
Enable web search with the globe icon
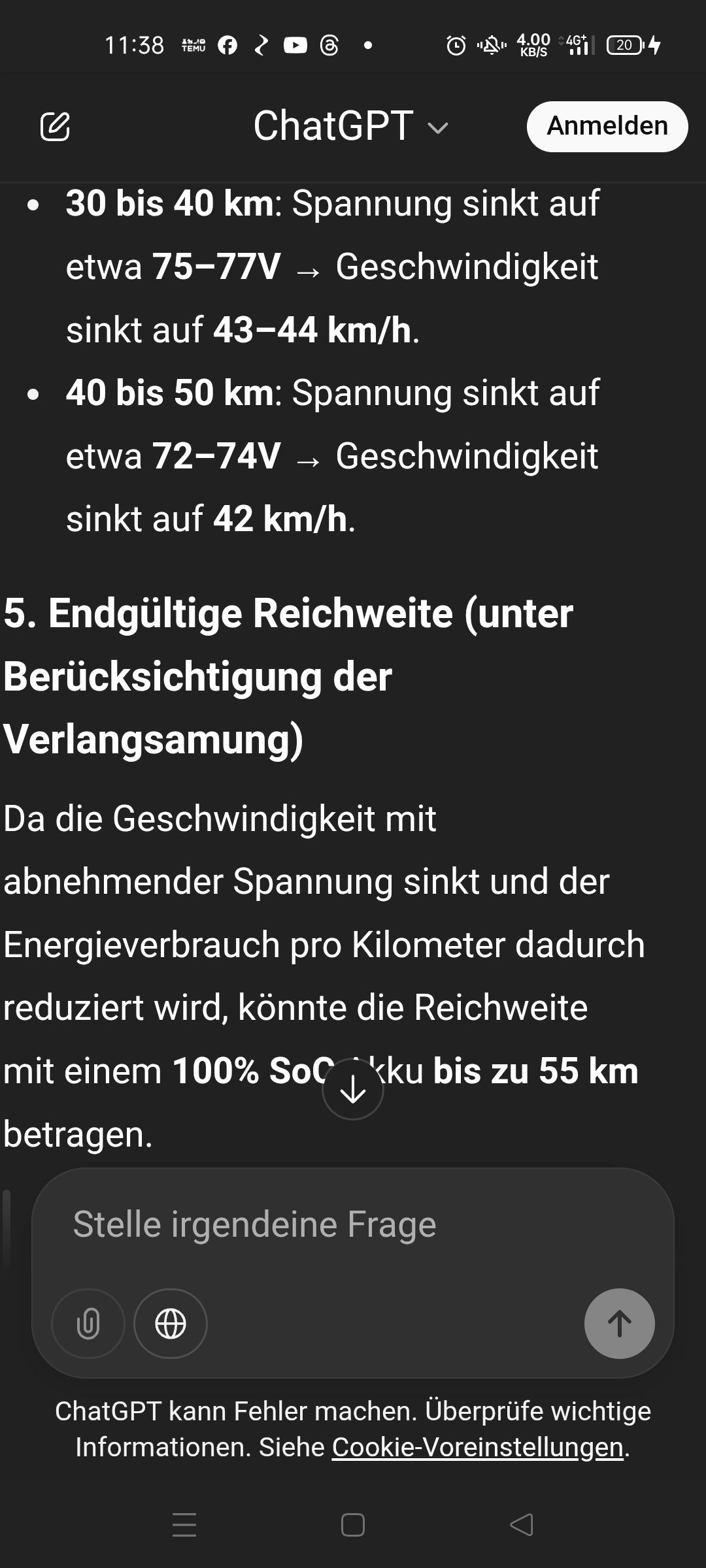pos(171,1324)
